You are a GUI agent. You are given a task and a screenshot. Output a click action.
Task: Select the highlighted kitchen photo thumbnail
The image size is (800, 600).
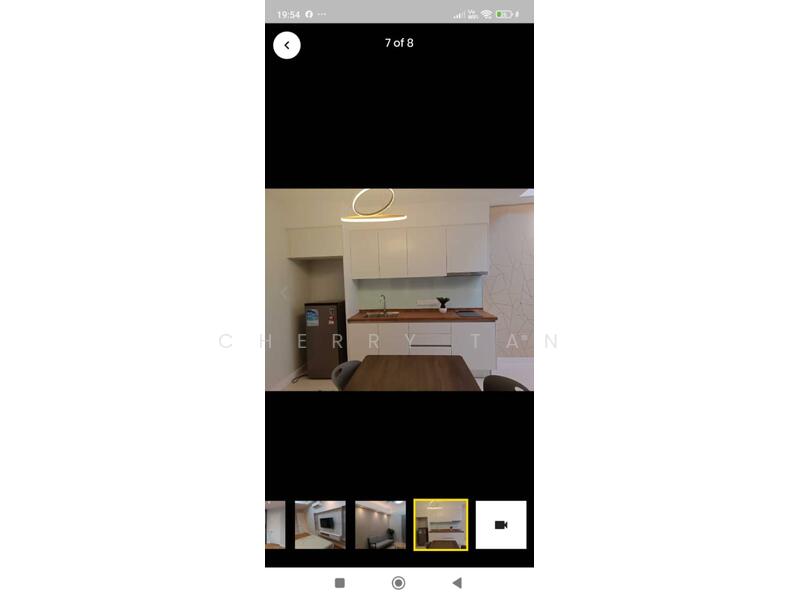pos(441,525)
